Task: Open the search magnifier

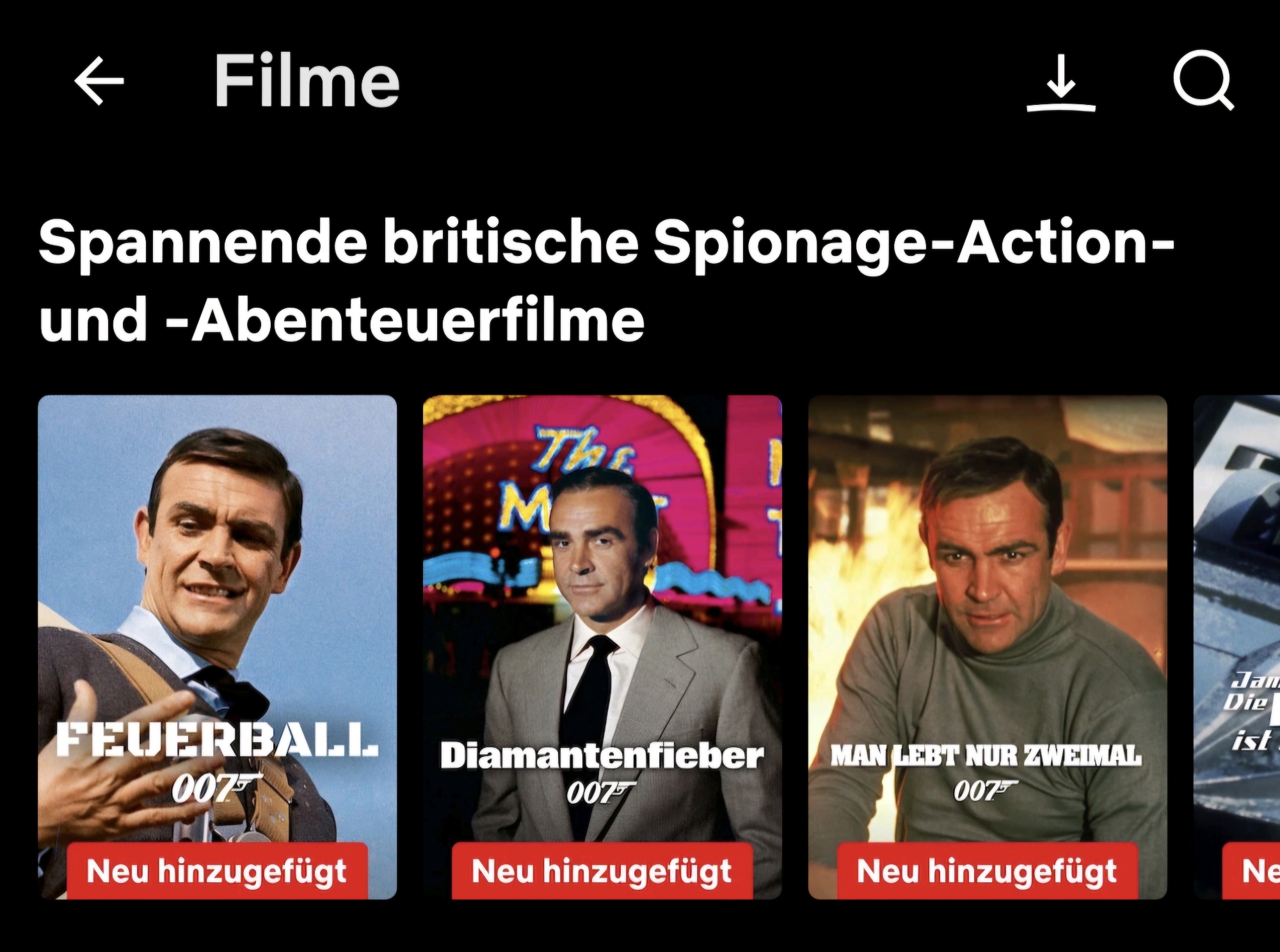Action: [1203, 81]
